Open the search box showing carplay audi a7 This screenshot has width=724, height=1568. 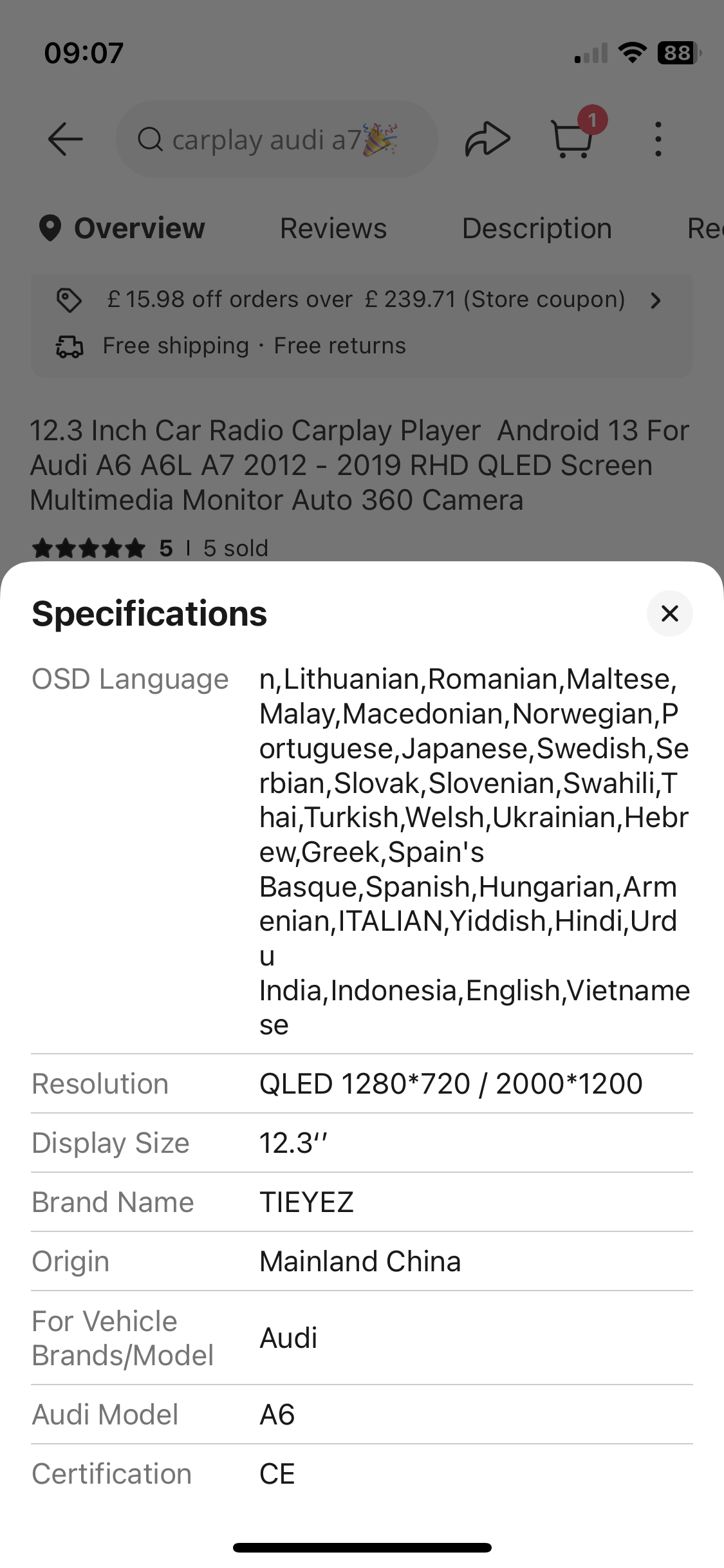277,139
